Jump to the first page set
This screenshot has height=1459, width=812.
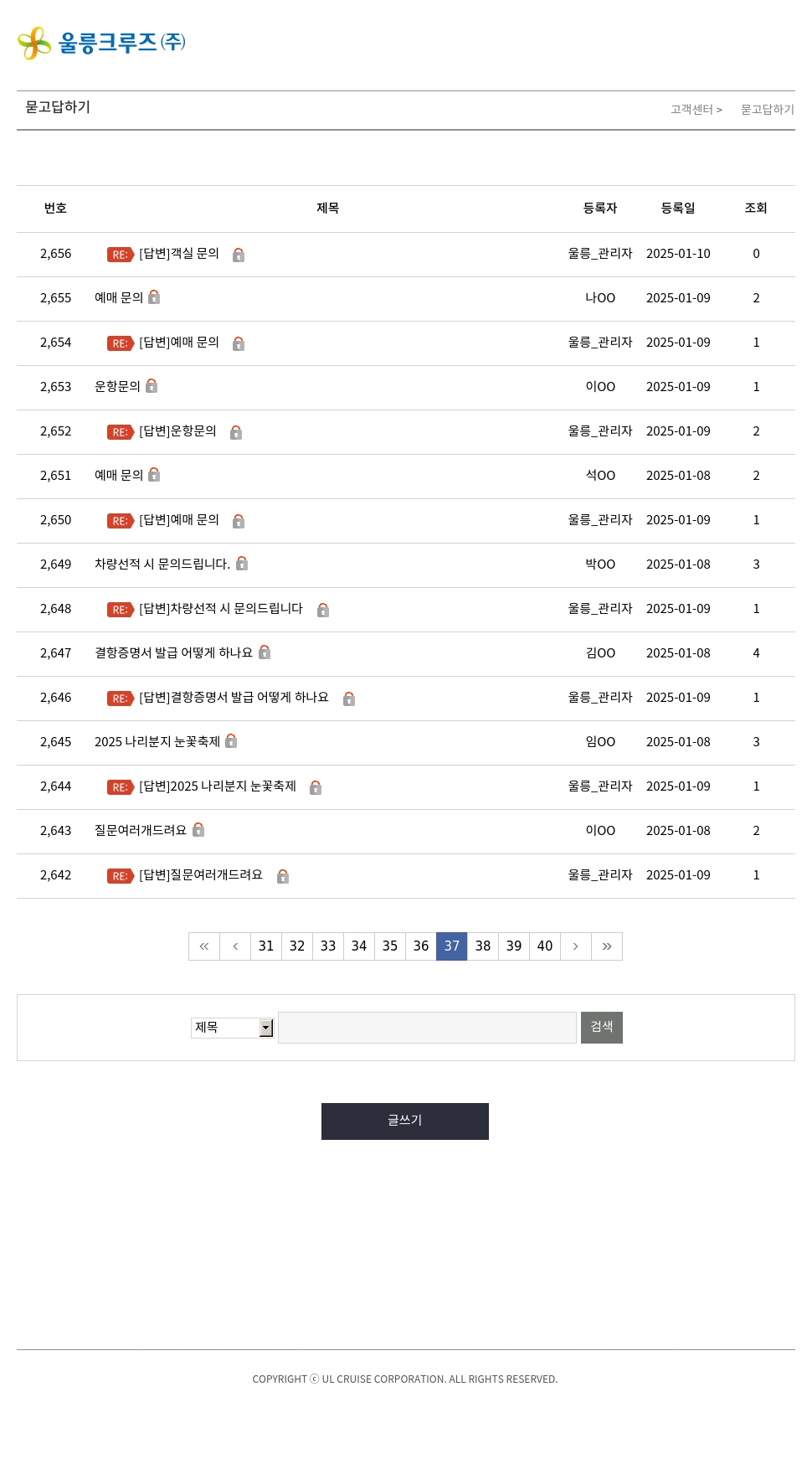pos(204,946)
